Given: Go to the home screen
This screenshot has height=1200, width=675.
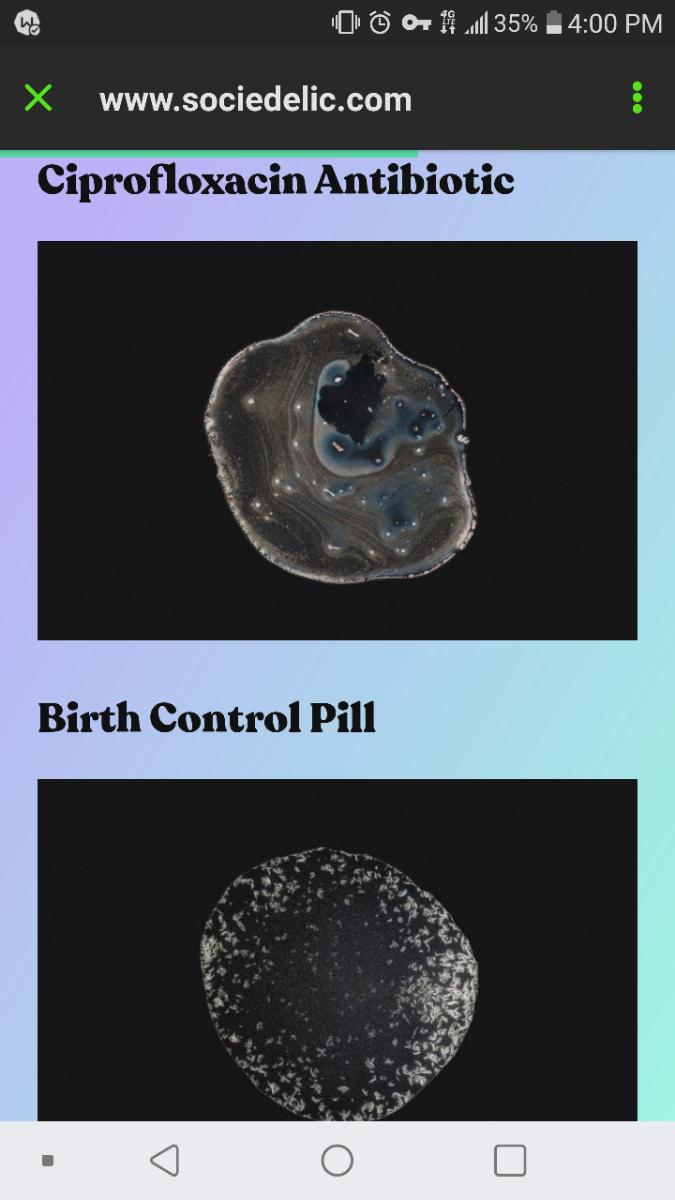Looking at the screenshot, I should click(337, 1160).
